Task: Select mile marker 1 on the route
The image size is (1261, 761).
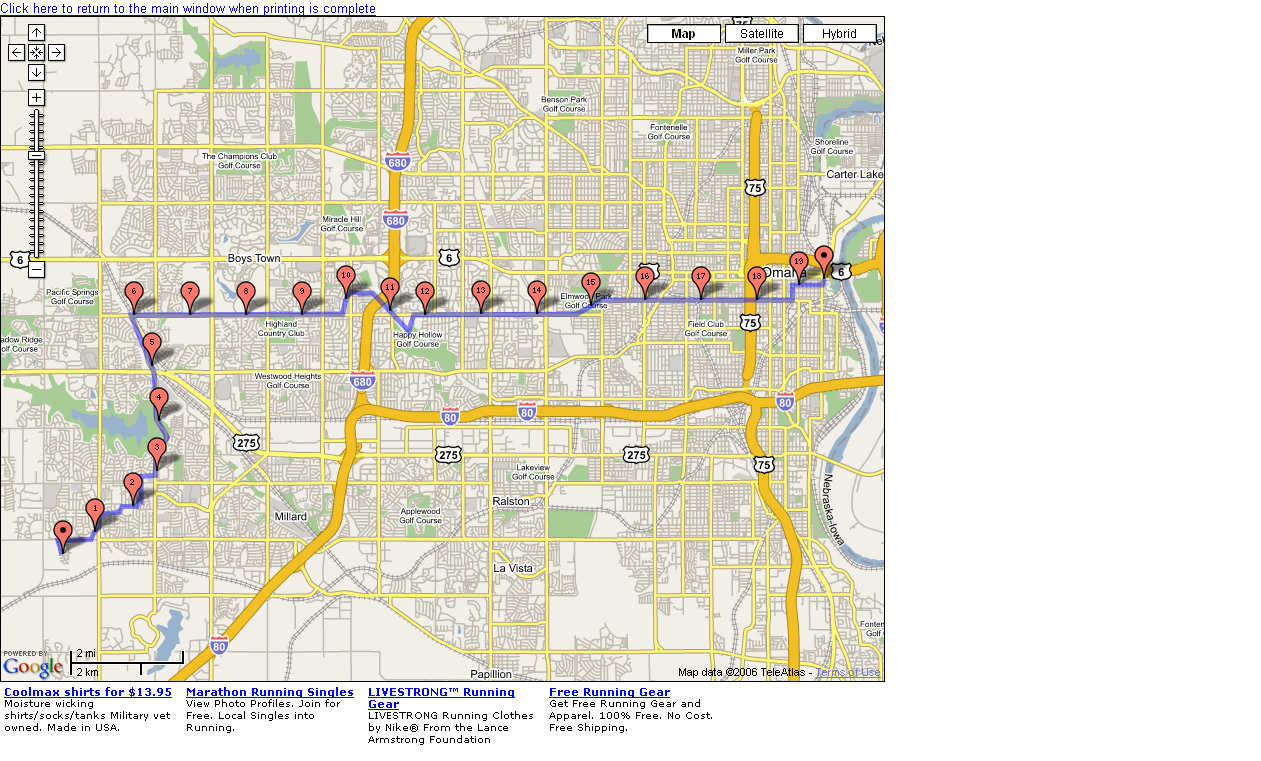Action: click(x=94, y=510)
